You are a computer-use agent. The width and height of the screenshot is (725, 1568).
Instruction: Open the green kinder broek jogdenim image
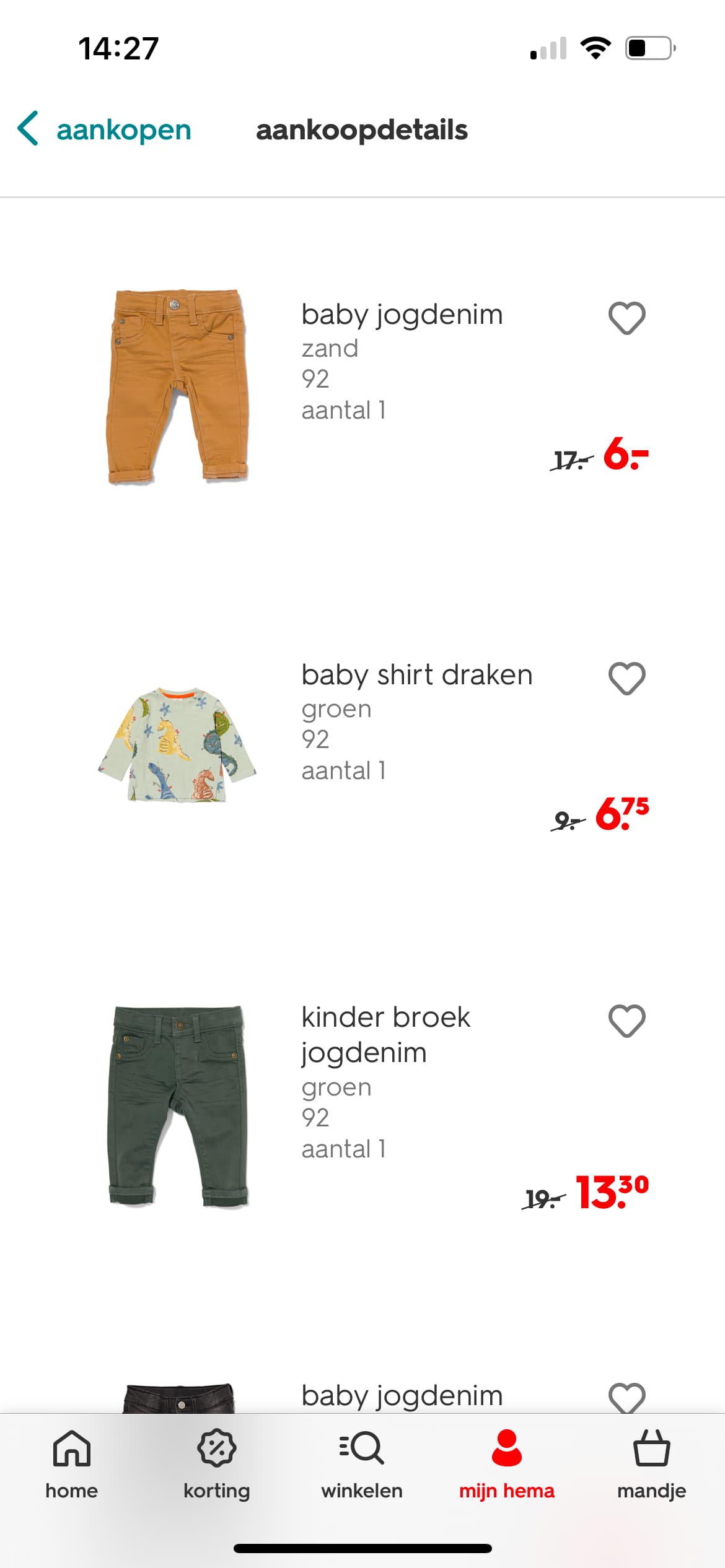178,1106
